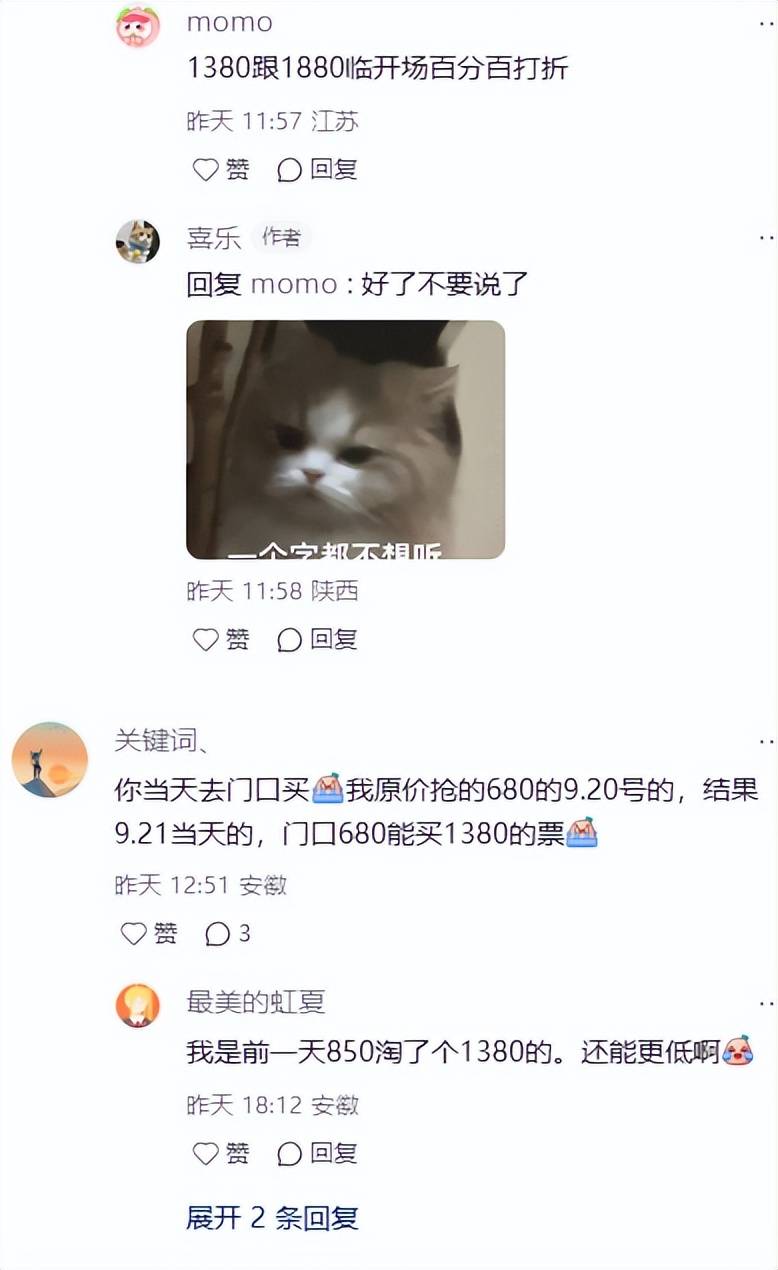The height and width of the screenshot is (1270, 778).
Task: Open momo's profile avatar
Action: coord(138,26)
